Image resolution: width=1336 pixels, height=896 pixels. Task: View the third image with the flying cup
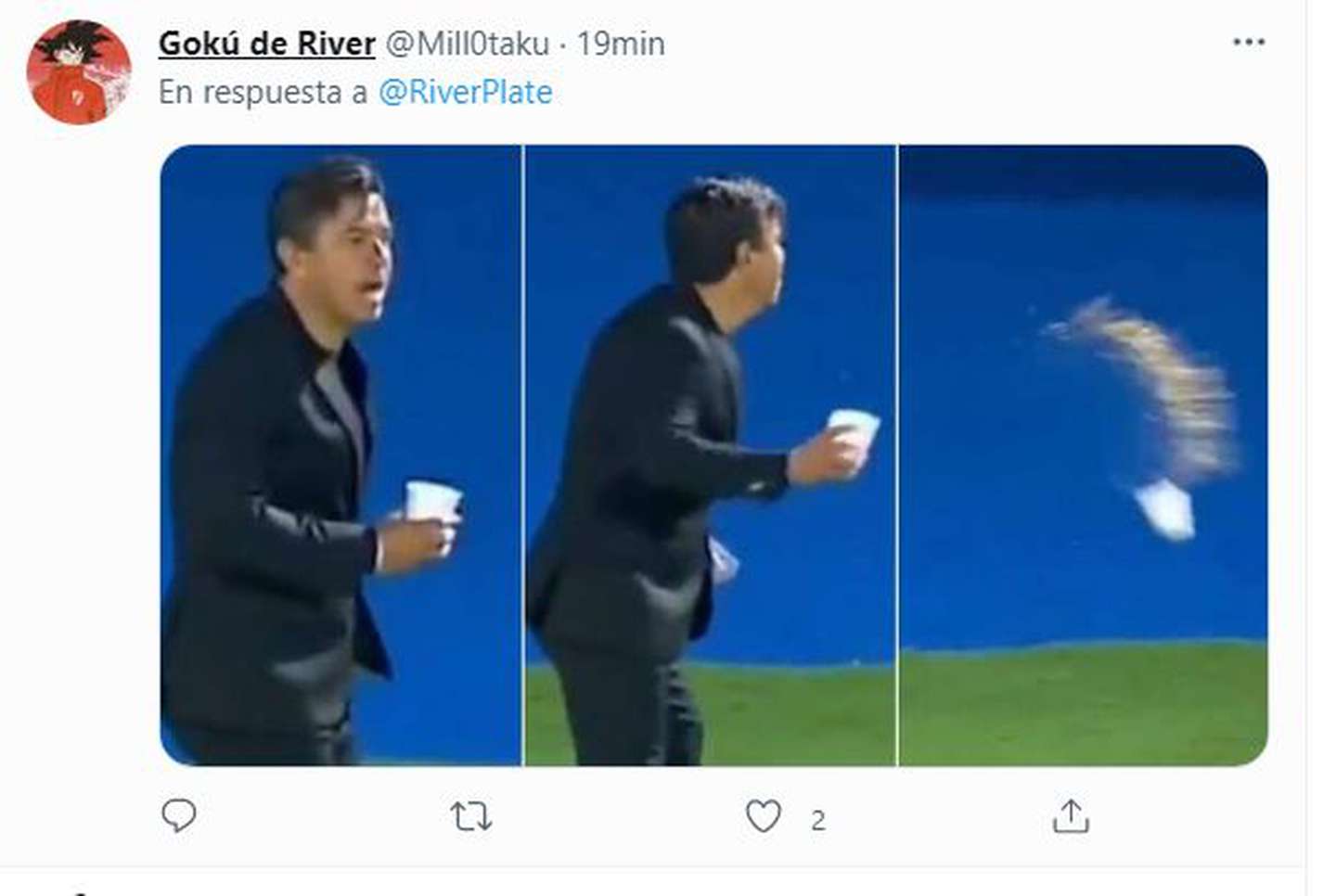click(1082, 454)
